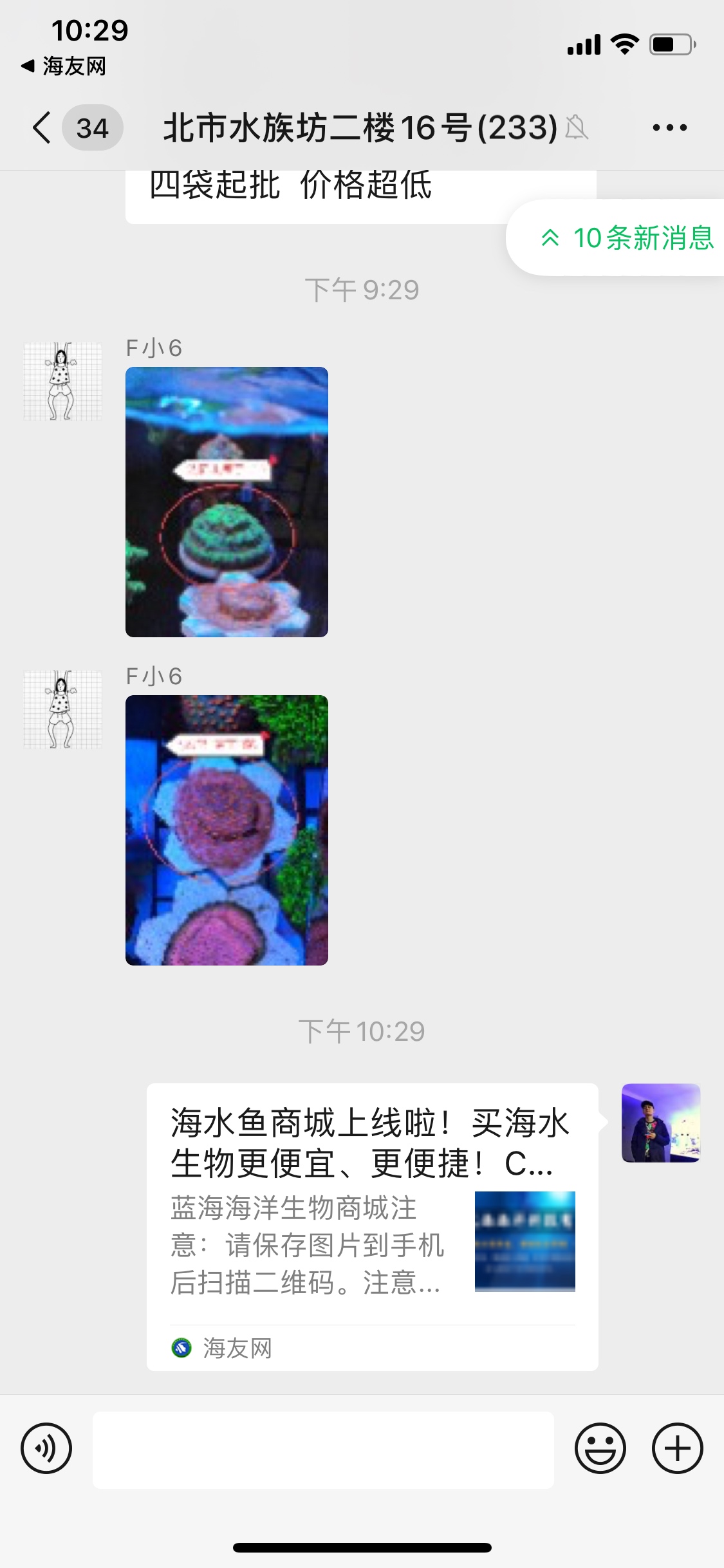Go back to the chat list
Screen dimensions: 724x1568
tap(42, 127)
